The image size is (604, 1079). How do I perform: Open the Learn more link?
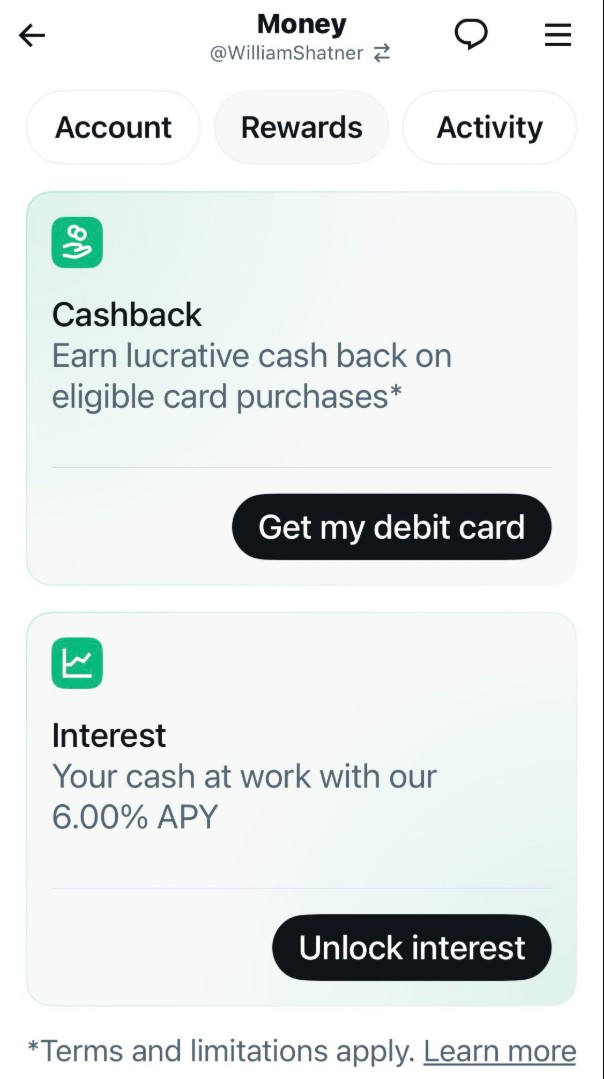pyautogui.click(x=499, y=1051)
